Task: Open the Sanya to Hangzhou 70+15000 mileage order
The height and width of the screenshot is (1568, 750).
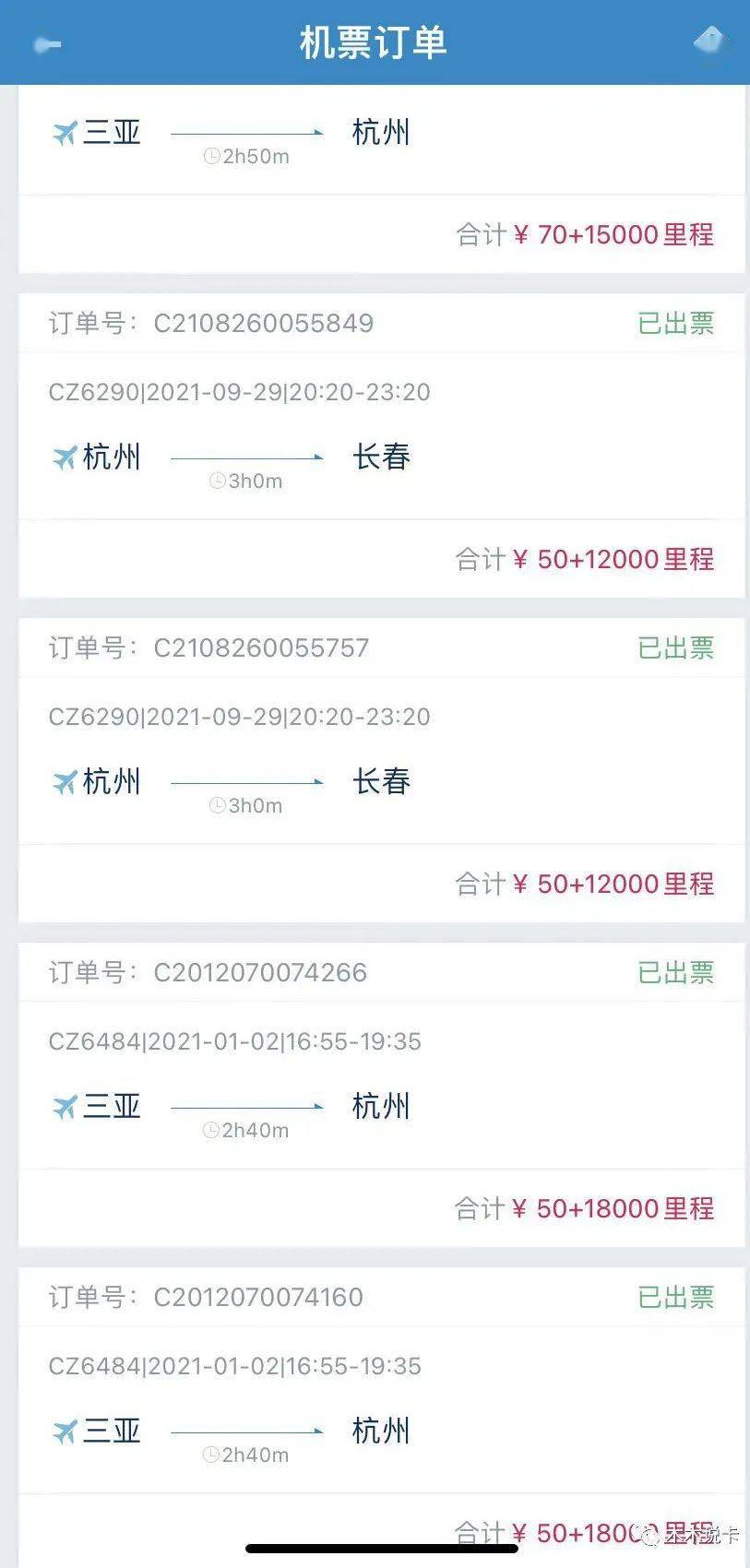Action: tap(382, 179)
